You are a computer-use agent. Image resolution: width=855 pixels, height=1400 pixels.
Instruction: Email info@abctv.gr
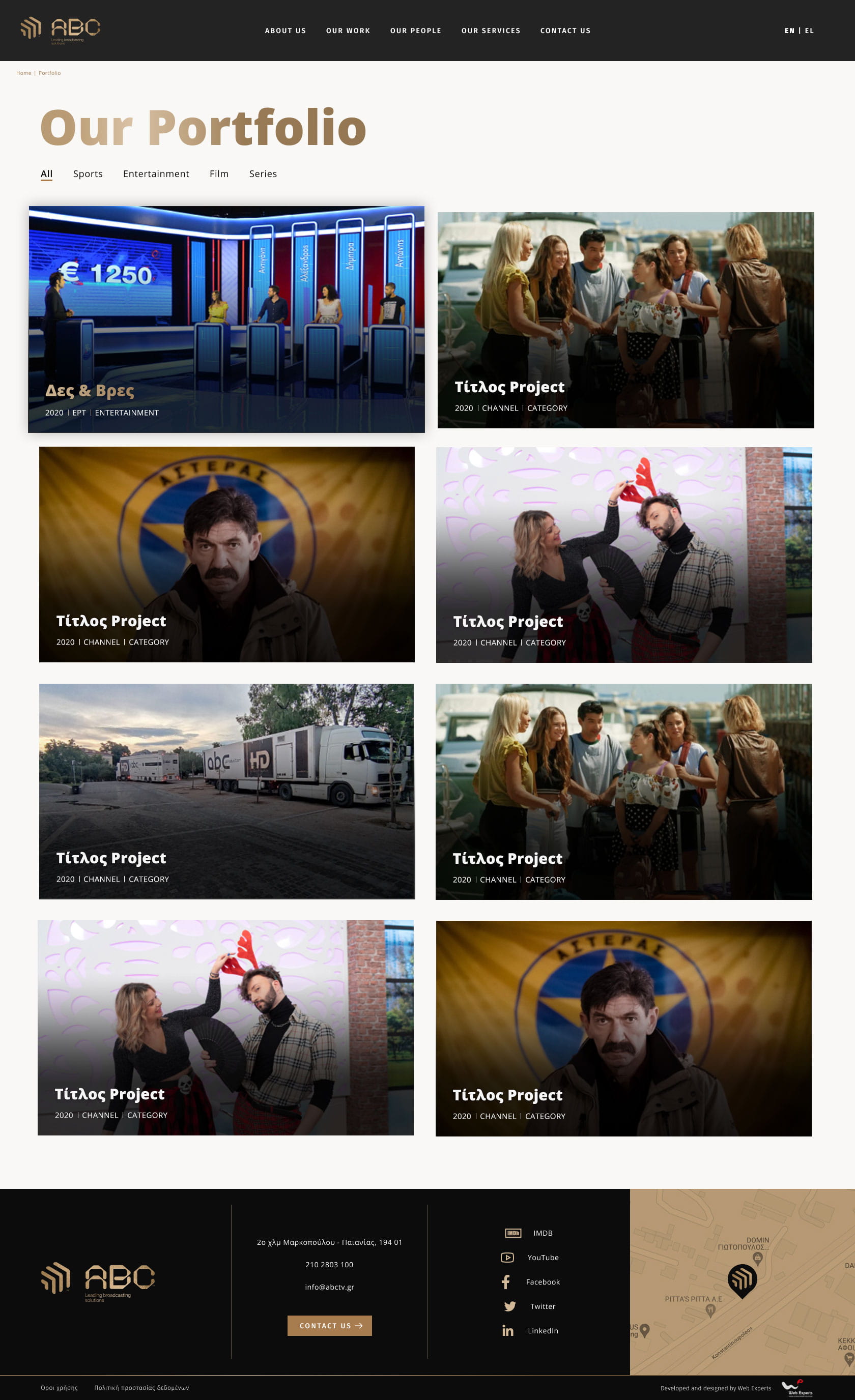coord(329,1287)
